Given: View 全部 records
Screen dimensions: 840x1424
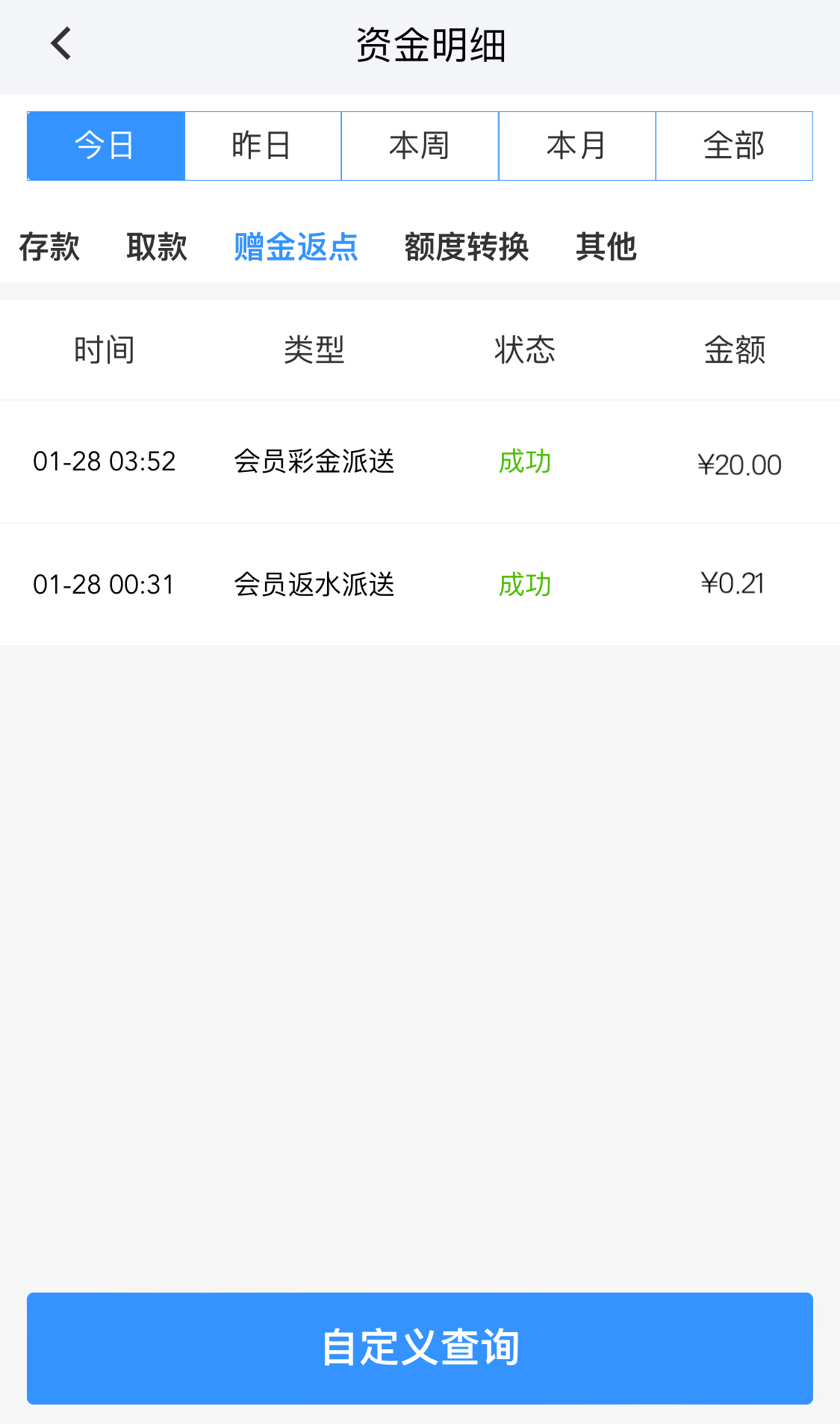Looking at the screenshot, I should coord(734,146).
